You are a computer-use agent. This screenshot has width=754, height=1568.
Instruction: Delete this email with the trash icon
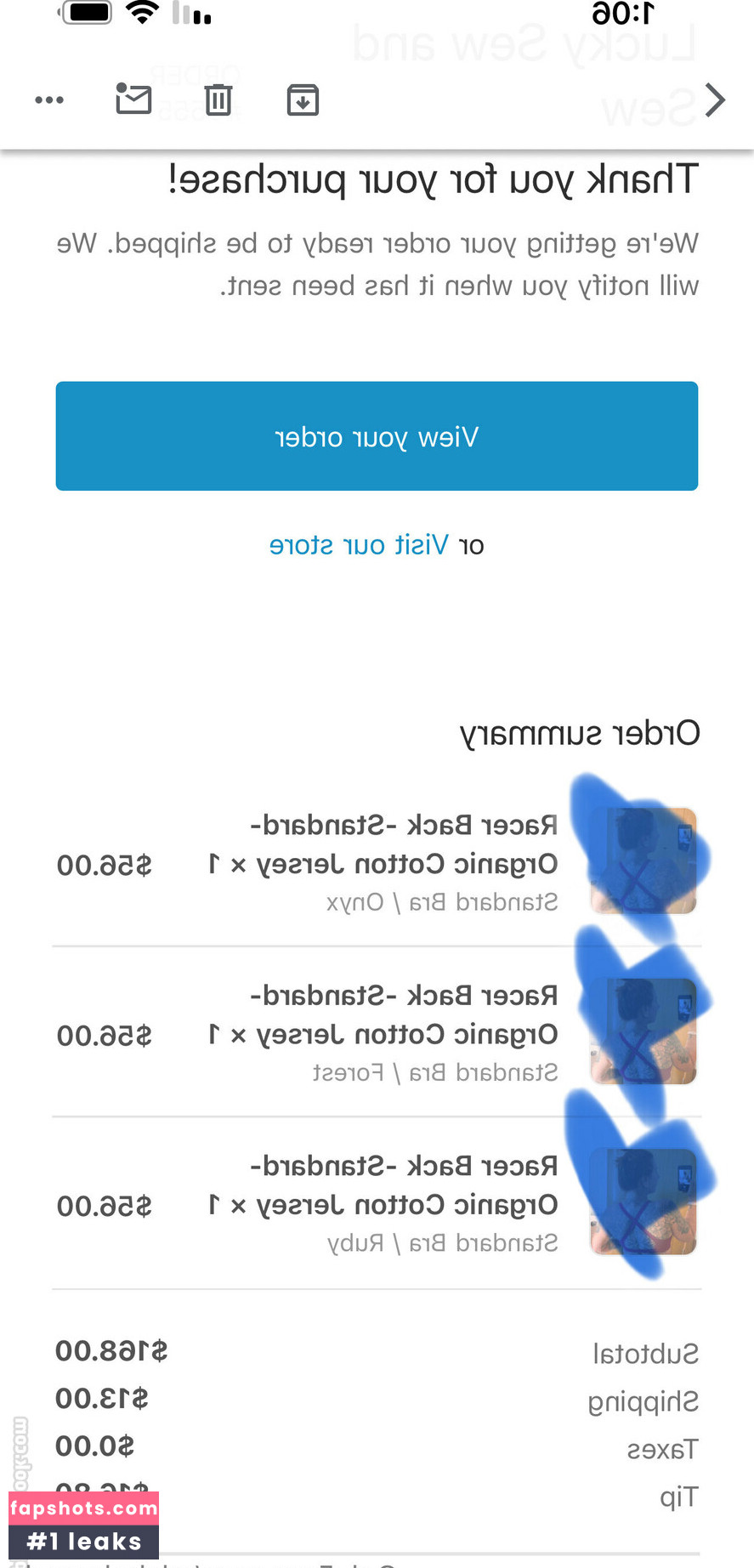tap(218, 100)
